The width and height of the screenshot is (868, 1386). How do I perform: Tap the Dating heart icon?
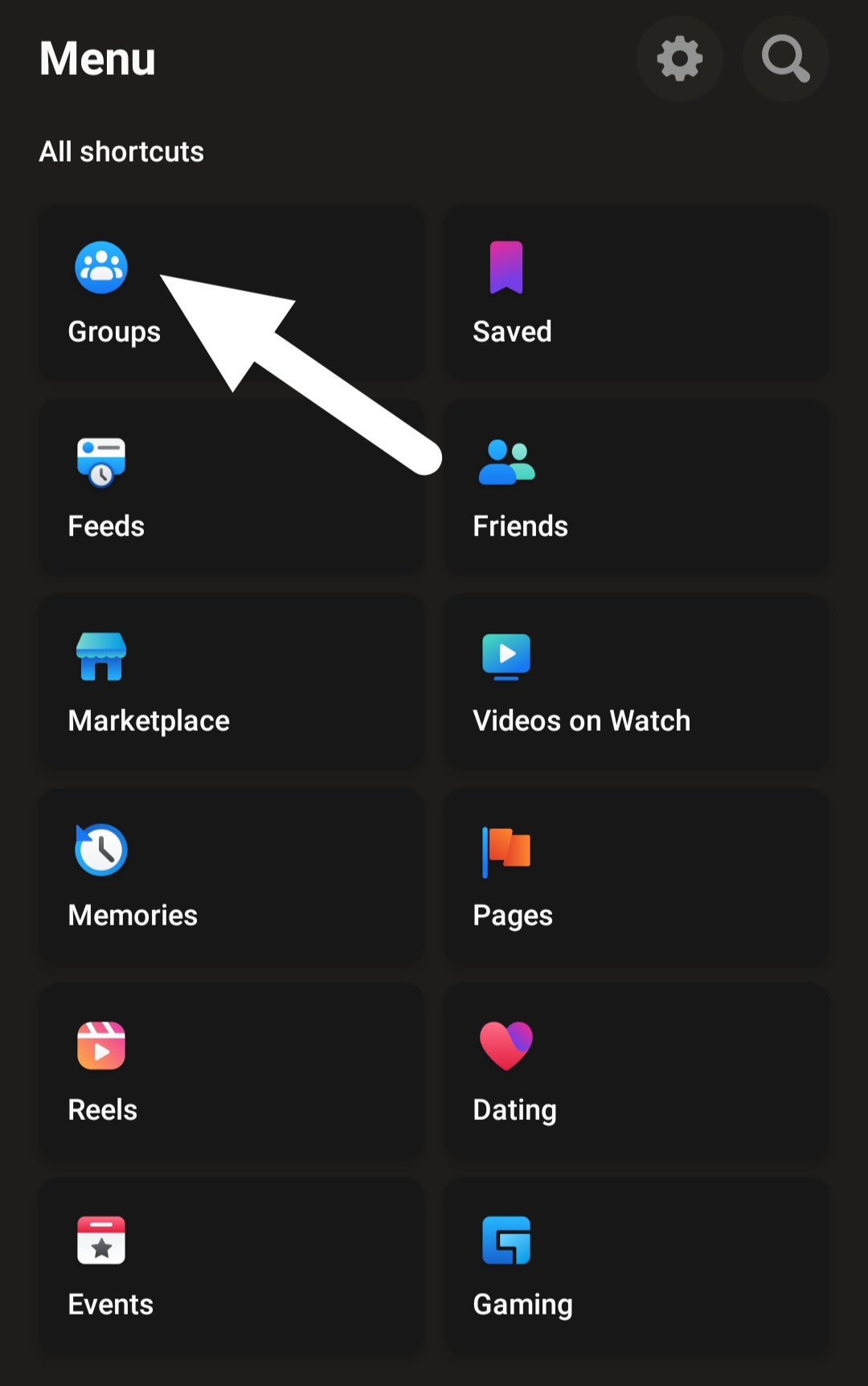(x=506, y=1046)
